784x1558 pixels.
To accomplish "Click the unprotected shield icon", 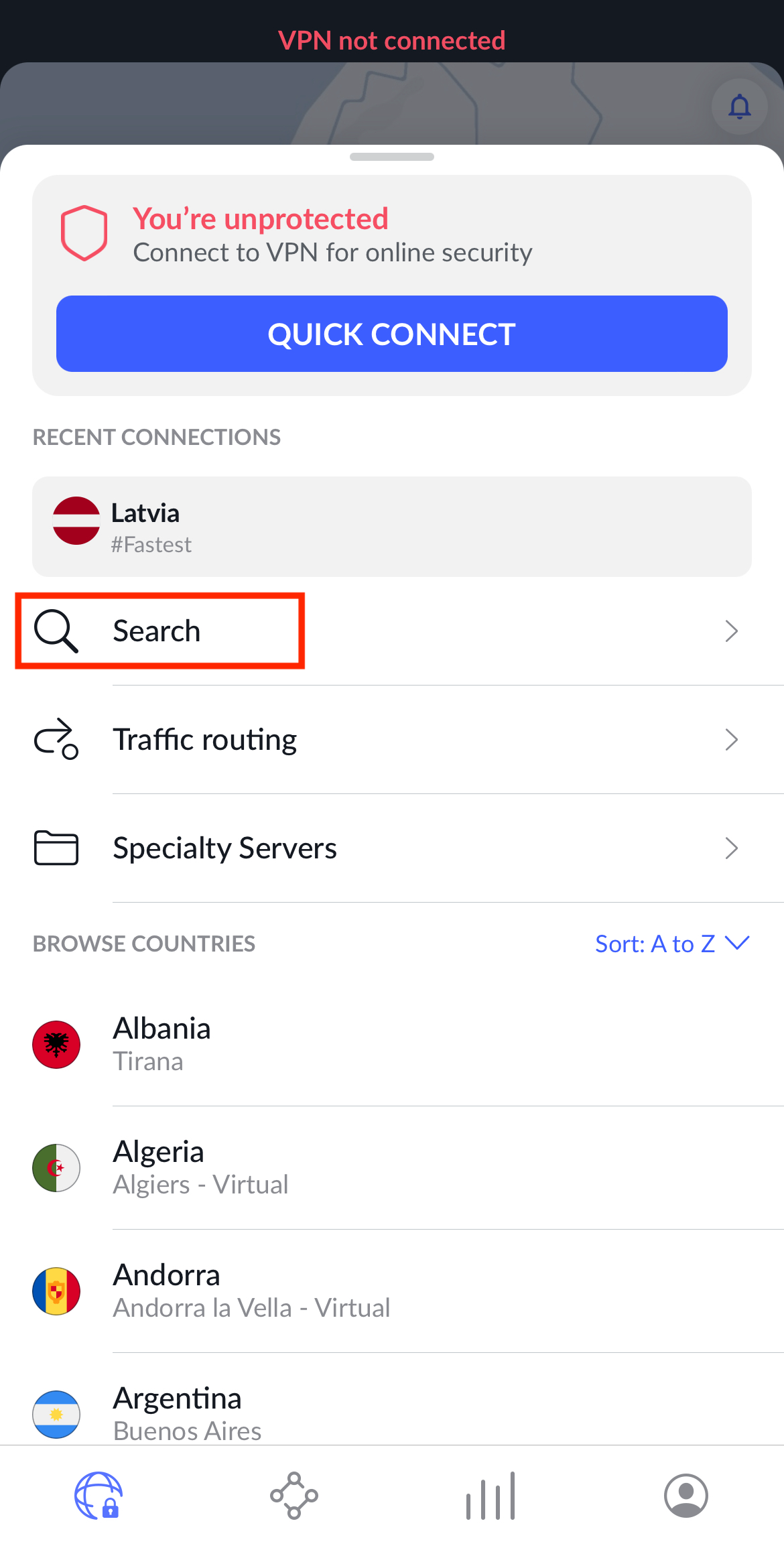I will pyautogui.click(x=84, y=233).
